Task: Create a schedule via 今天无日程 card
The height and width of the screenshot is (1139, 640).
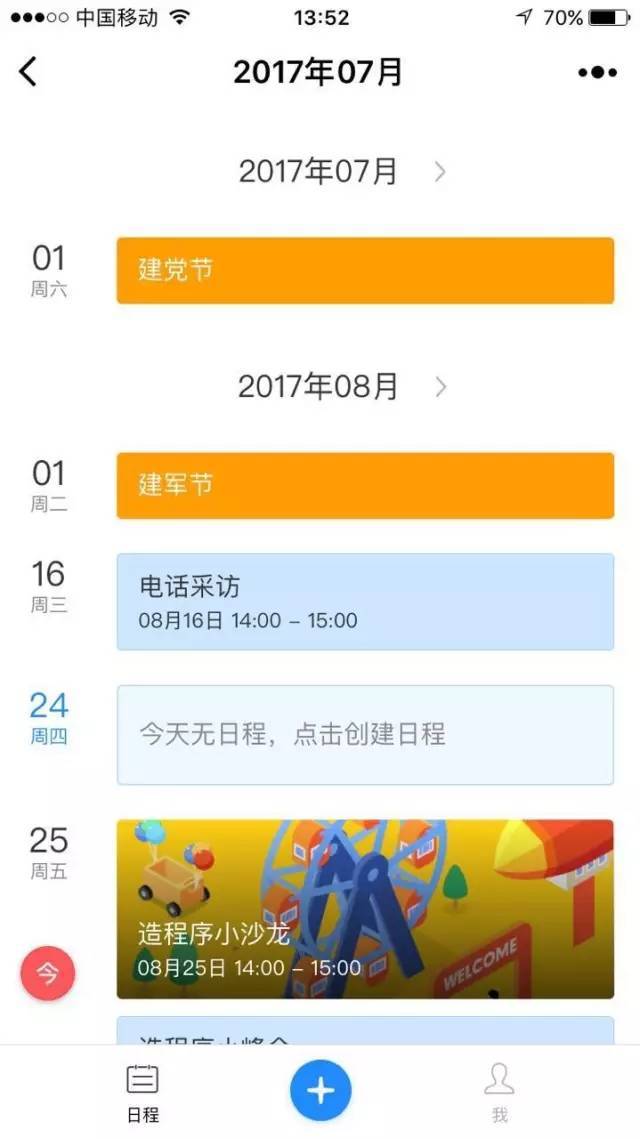Action: click(365, 735)
